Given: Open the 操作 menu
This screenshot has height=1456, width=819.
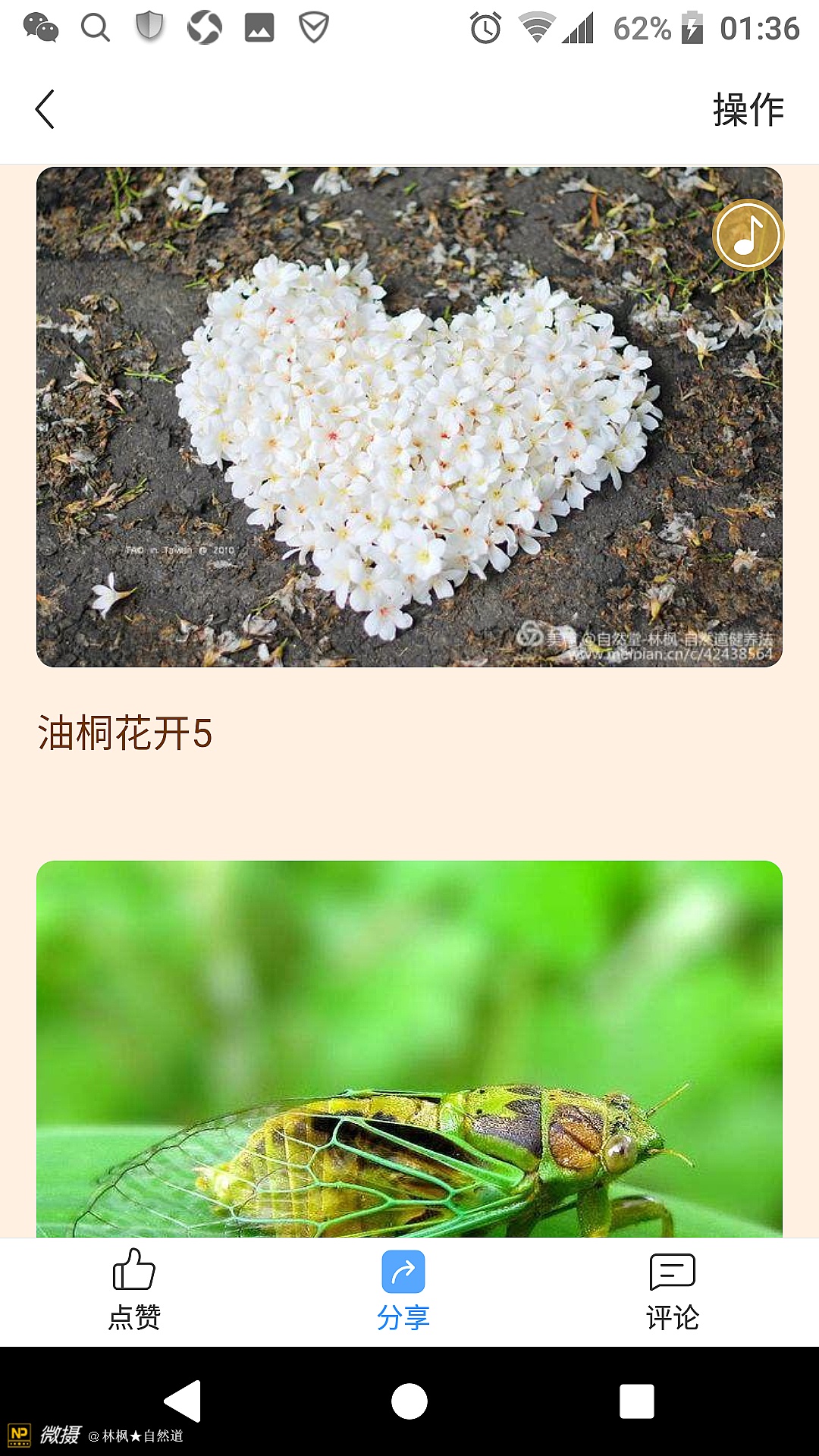Looking at the screenshot, I should [x=748, y=110].
